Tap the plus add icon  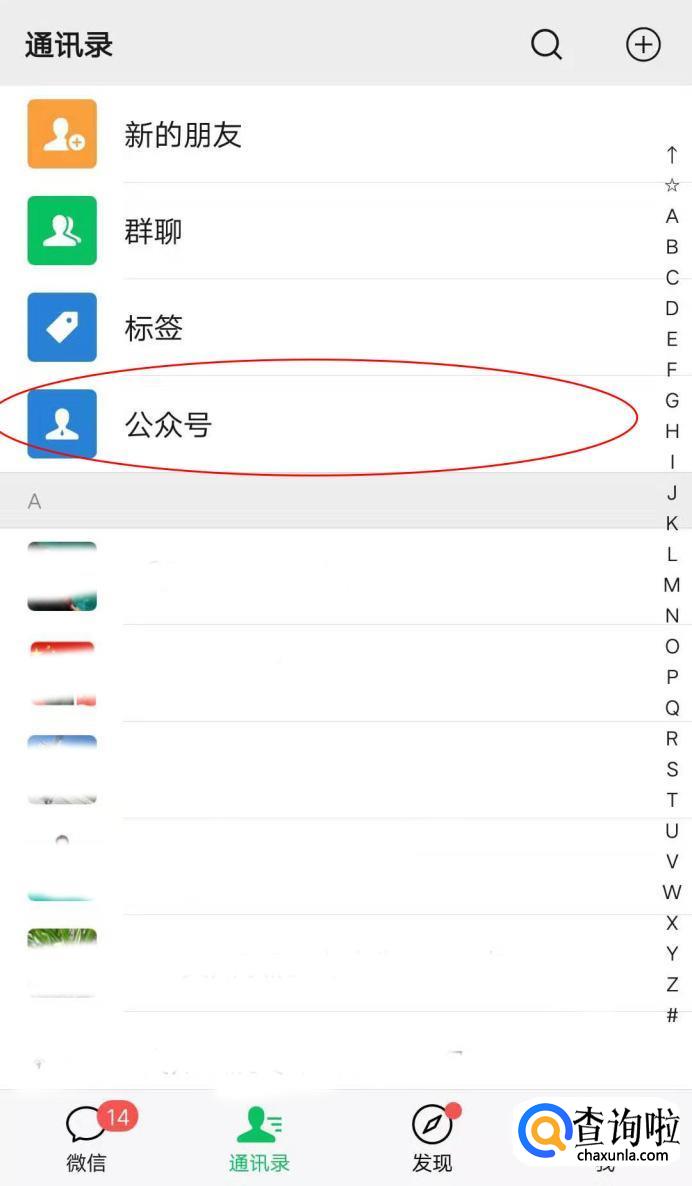pos(643,45)
